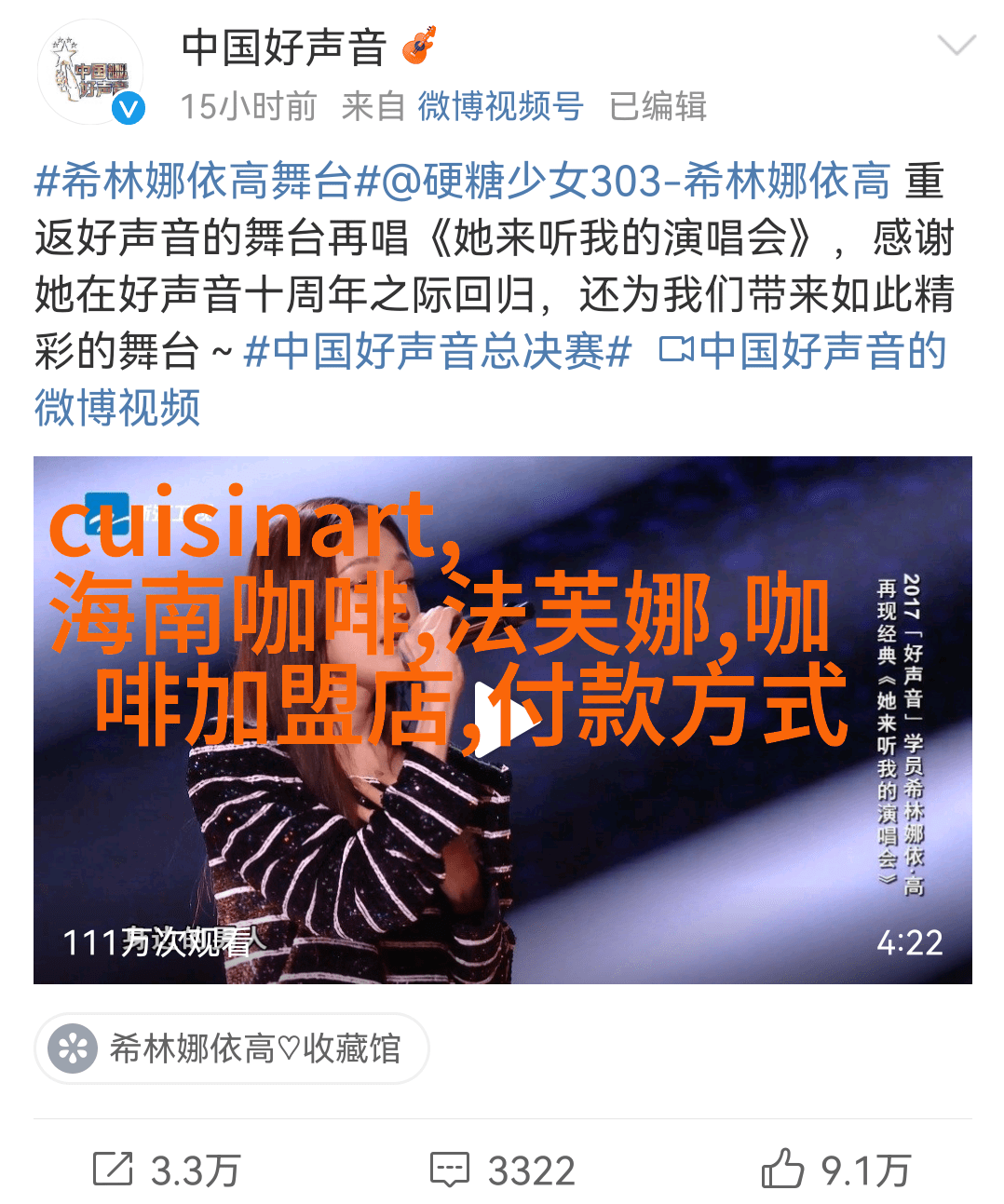The height and width of the screenshot is (1204, 1004).
Task: Open hashtag #中国好声音总决赛#
Action: click(437, 351)
